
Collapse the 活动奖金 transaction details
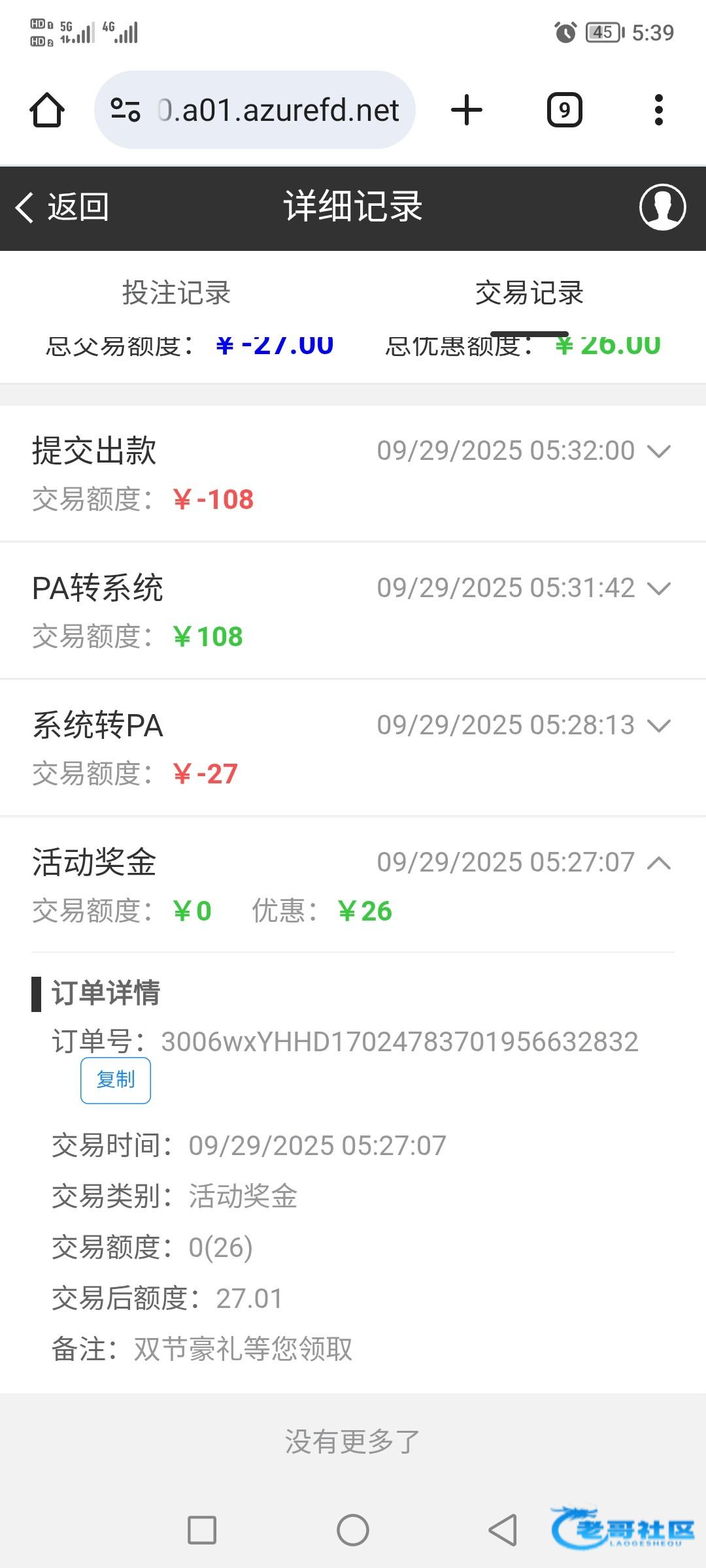click(658, 862)
